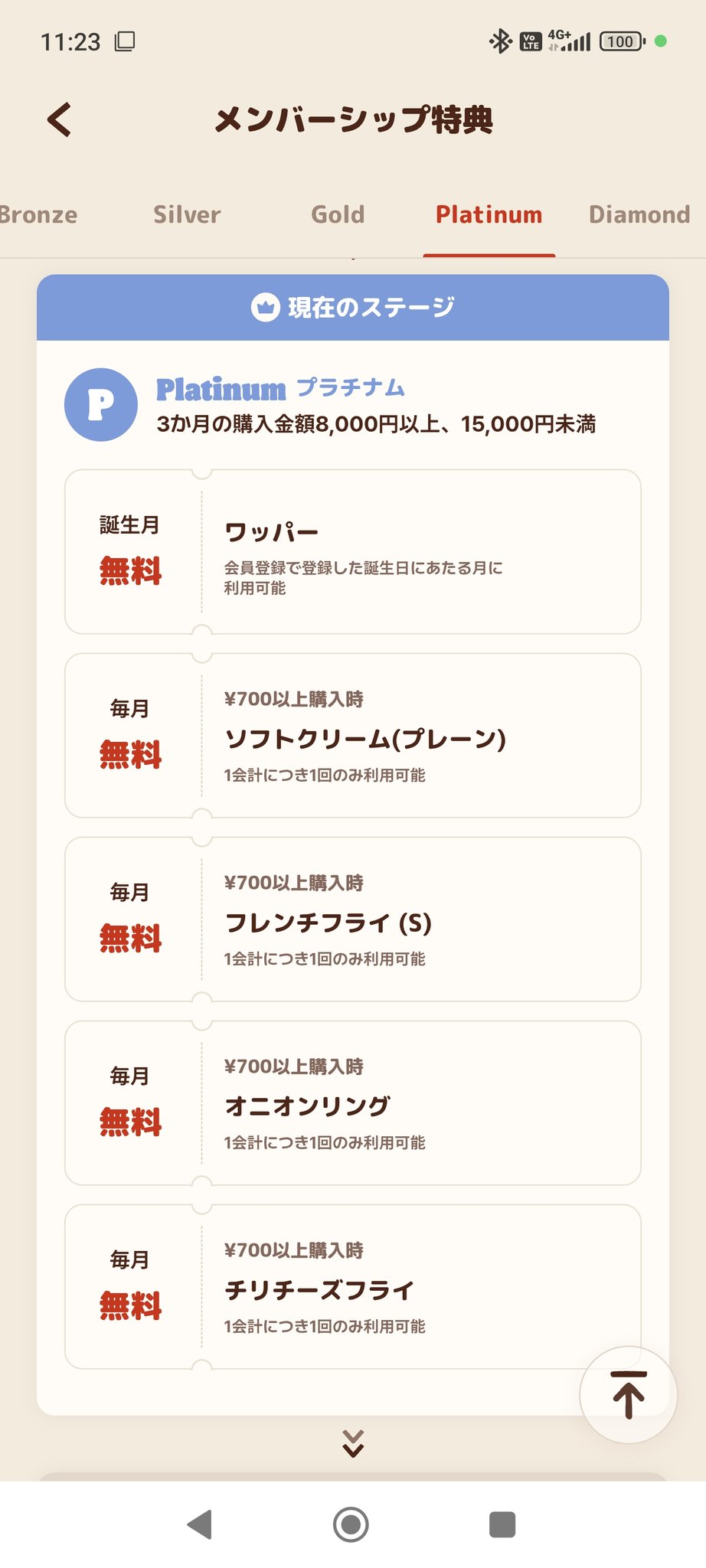The height and width of the screenshot is (1568, 706).
Task: Tap the double chevron down icon
Action: coord(353,1443)
